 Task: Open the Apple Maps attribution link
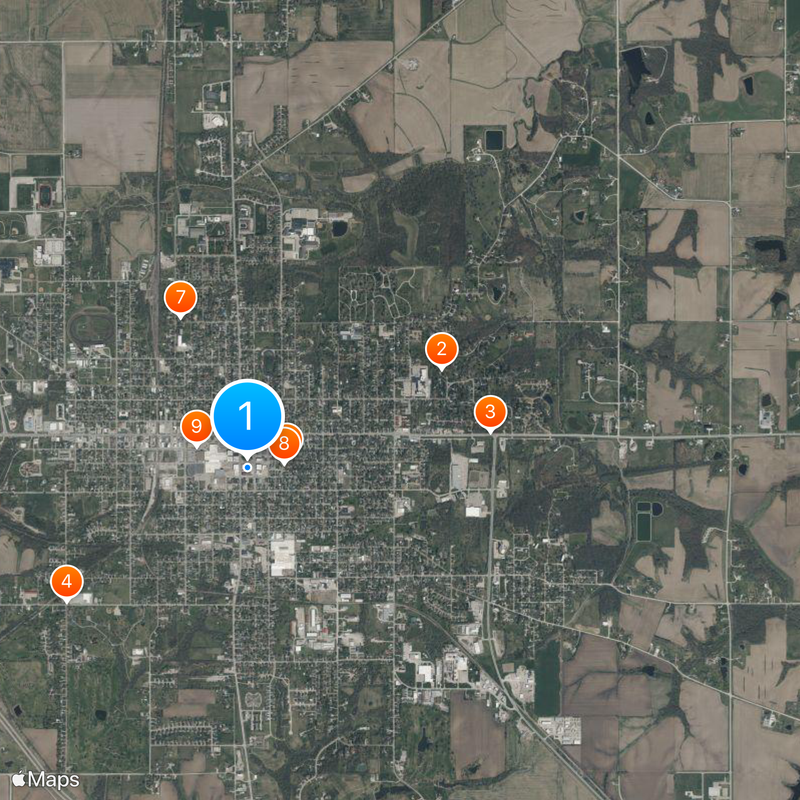coord(46,778)
